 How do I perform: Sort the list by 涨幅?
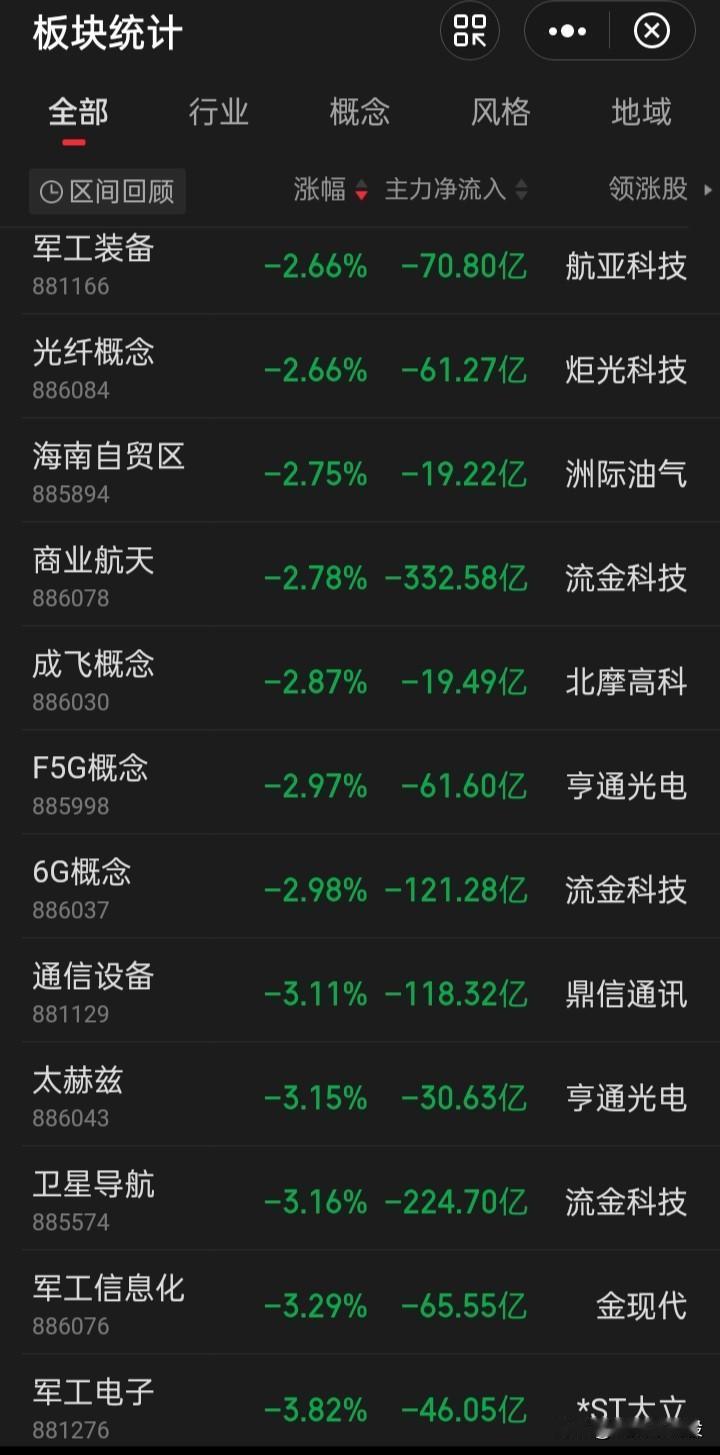click(x=330, y=189)
